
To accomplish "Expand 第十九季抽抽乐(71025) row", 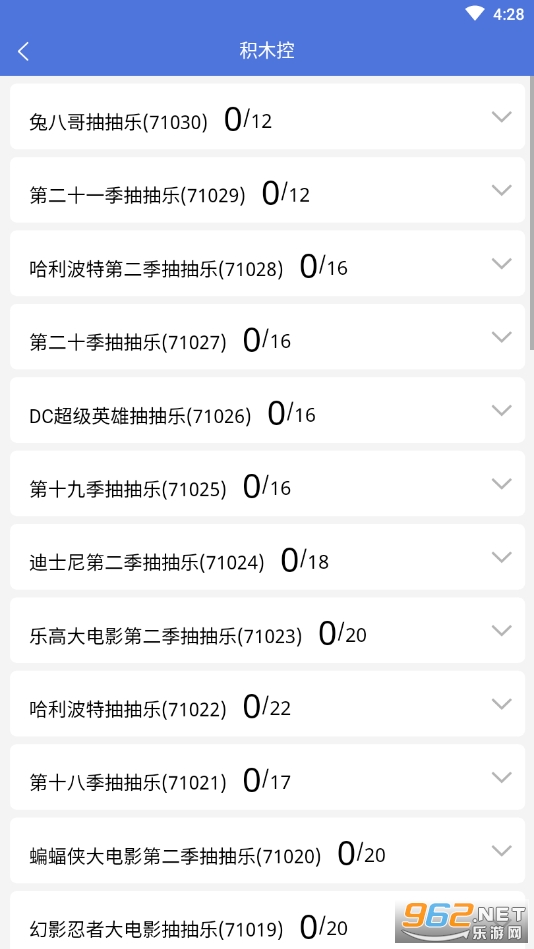I will 267,484.
